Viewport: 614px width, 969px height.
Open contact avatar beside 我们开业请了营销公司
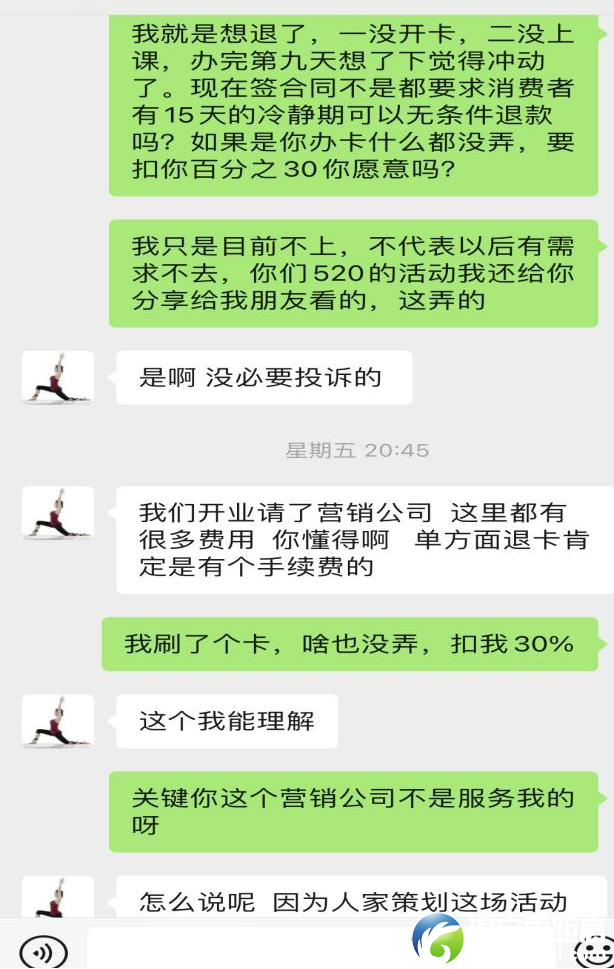[x=58, y=514]
